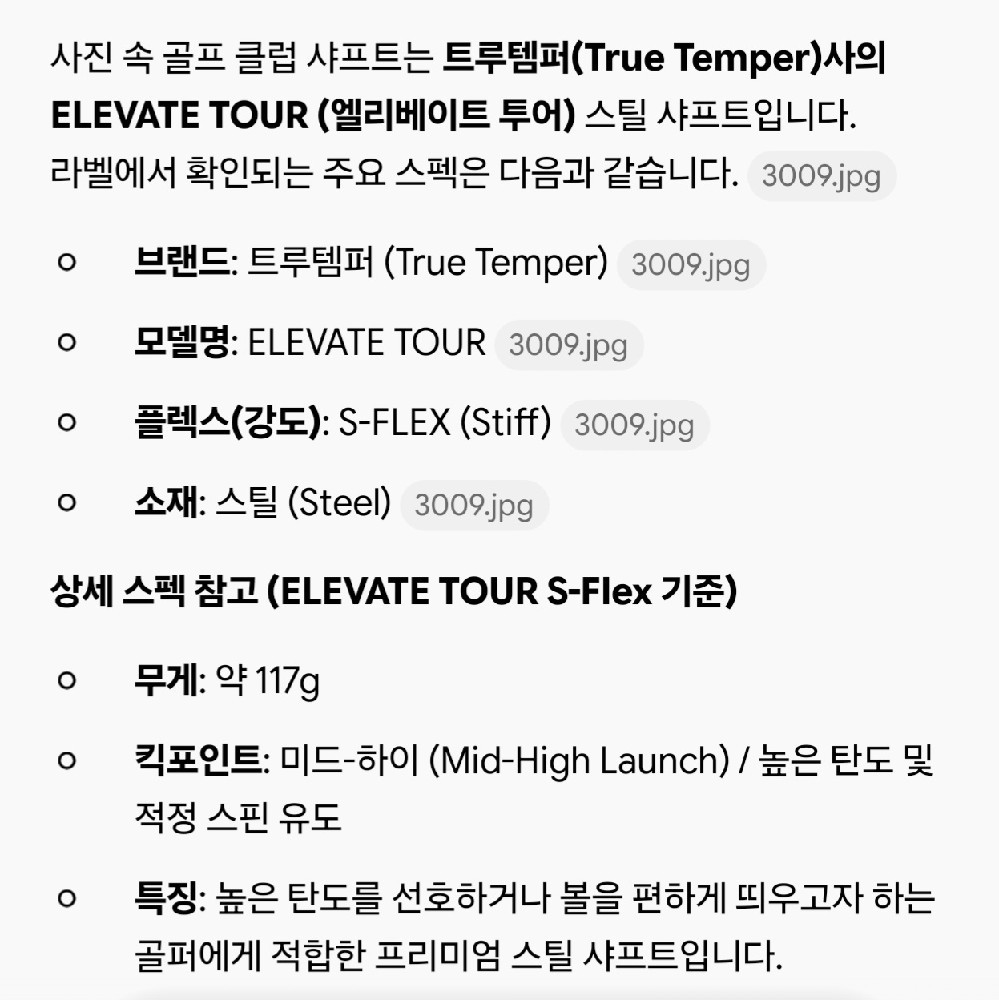Open the 3009.jpg source chip after 같습니다
Viewport: 999px width, 1000px height.
click(x=822, y=176)
